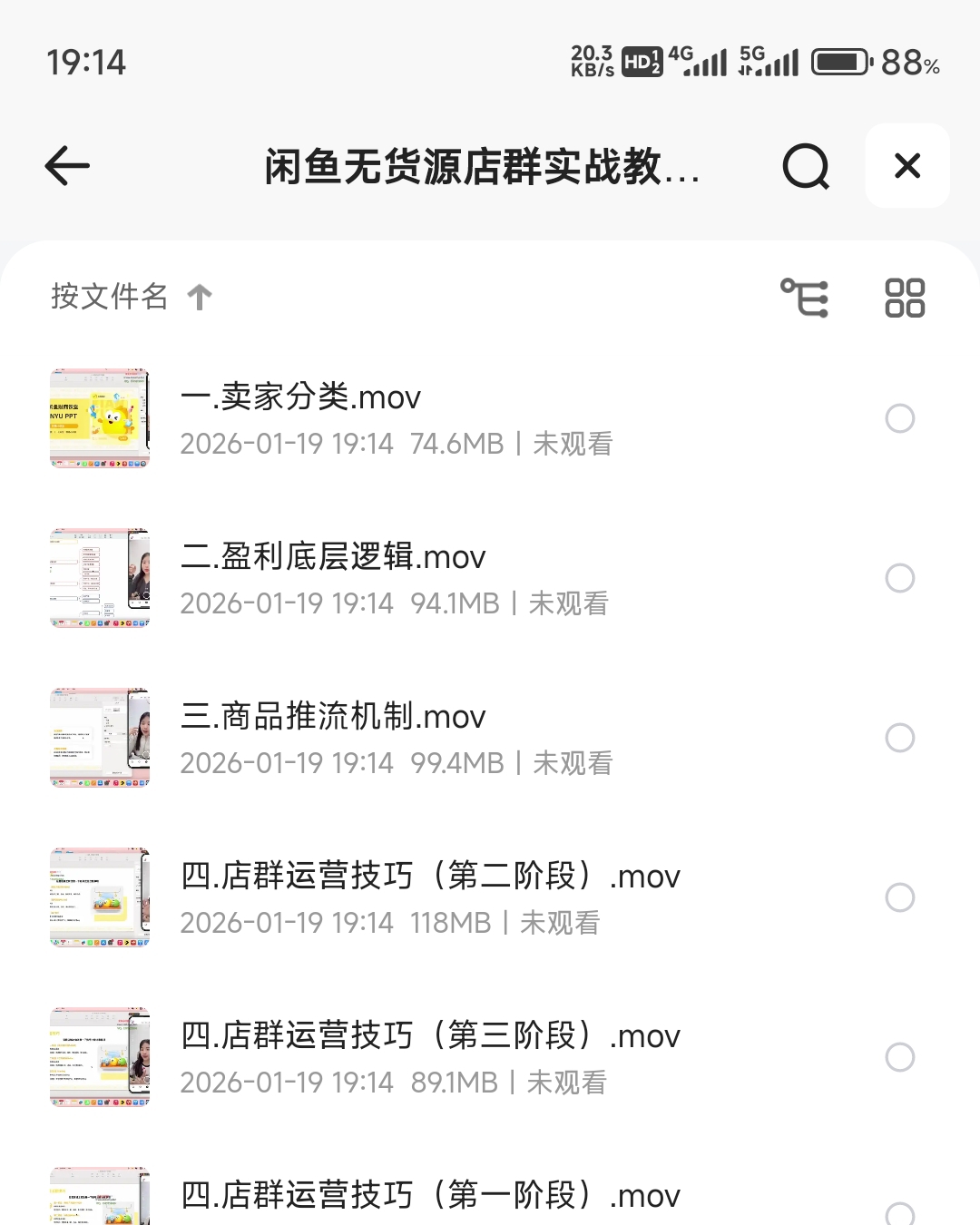
Task: Select circle for 四.店群运营技巧（第二阶段）.mov
Action: 899,897
